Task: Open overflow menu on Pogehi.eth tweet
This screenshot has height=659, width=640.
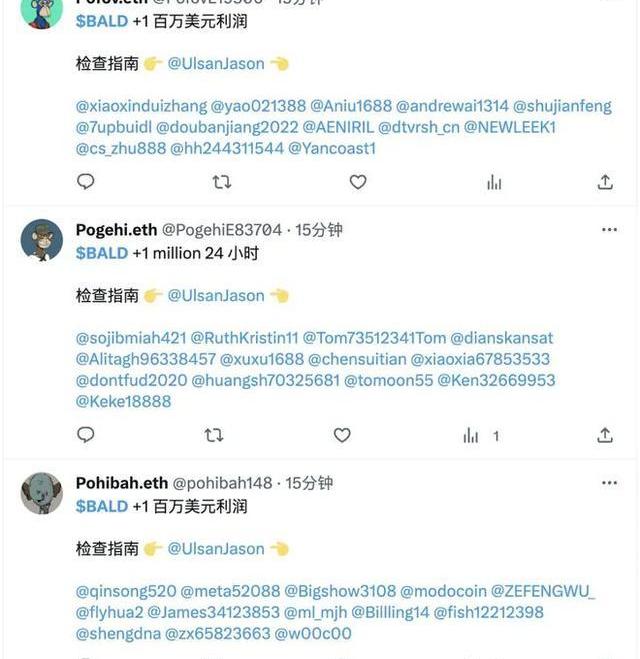Action: click(609, 230)
